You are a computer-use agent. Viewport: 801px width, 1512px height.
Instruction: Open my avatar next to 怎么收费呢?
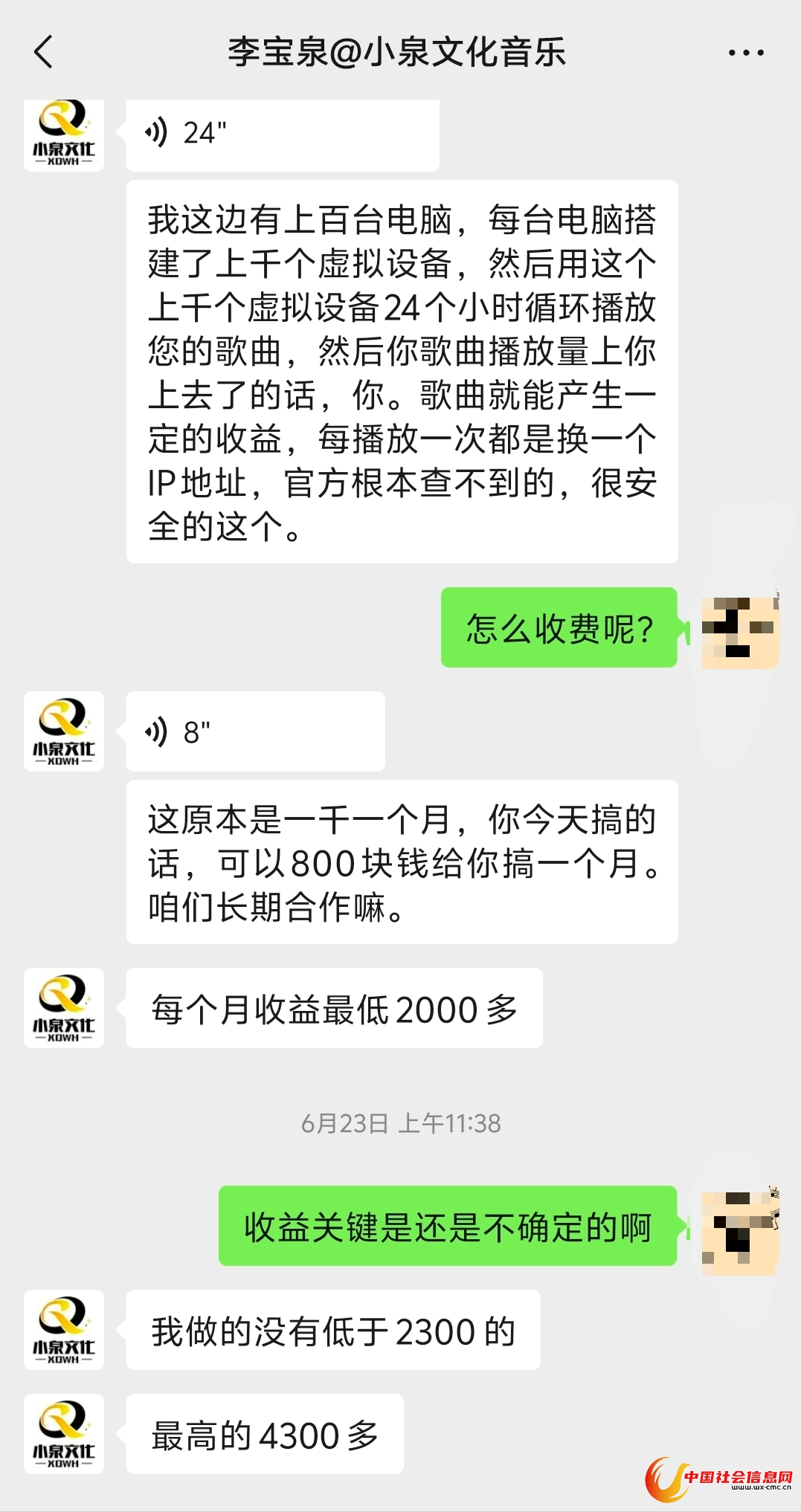click(x=740, y=629)
